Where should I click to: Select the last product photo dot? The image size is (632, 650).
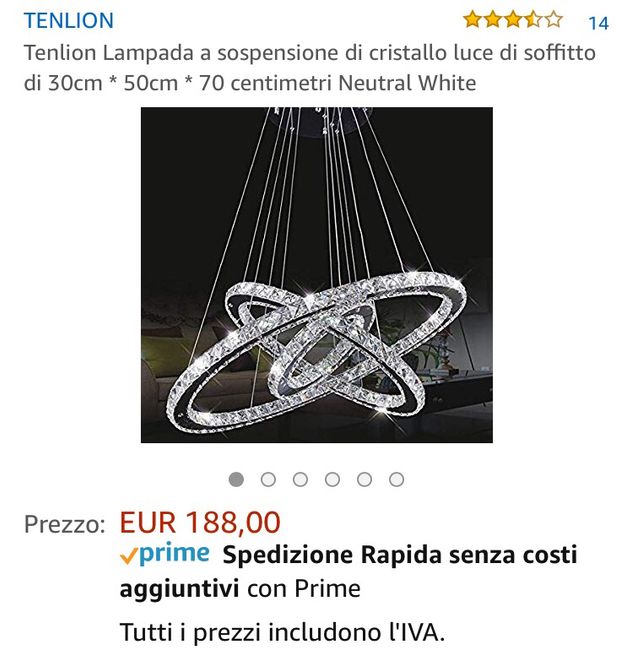[396, 480]
